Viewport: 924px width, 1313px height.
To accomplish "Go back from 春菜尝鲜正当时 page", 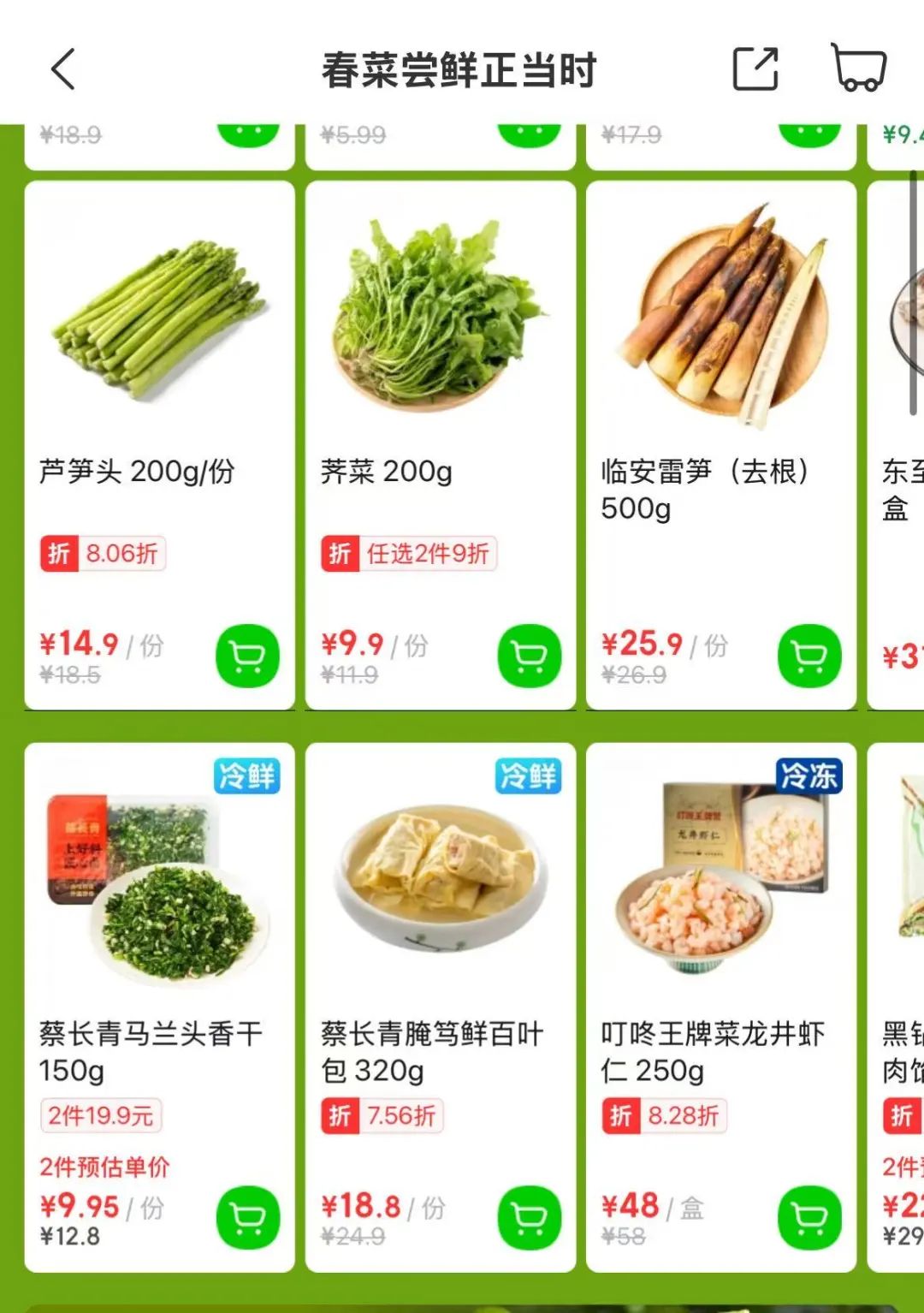I will pos(63,69).
